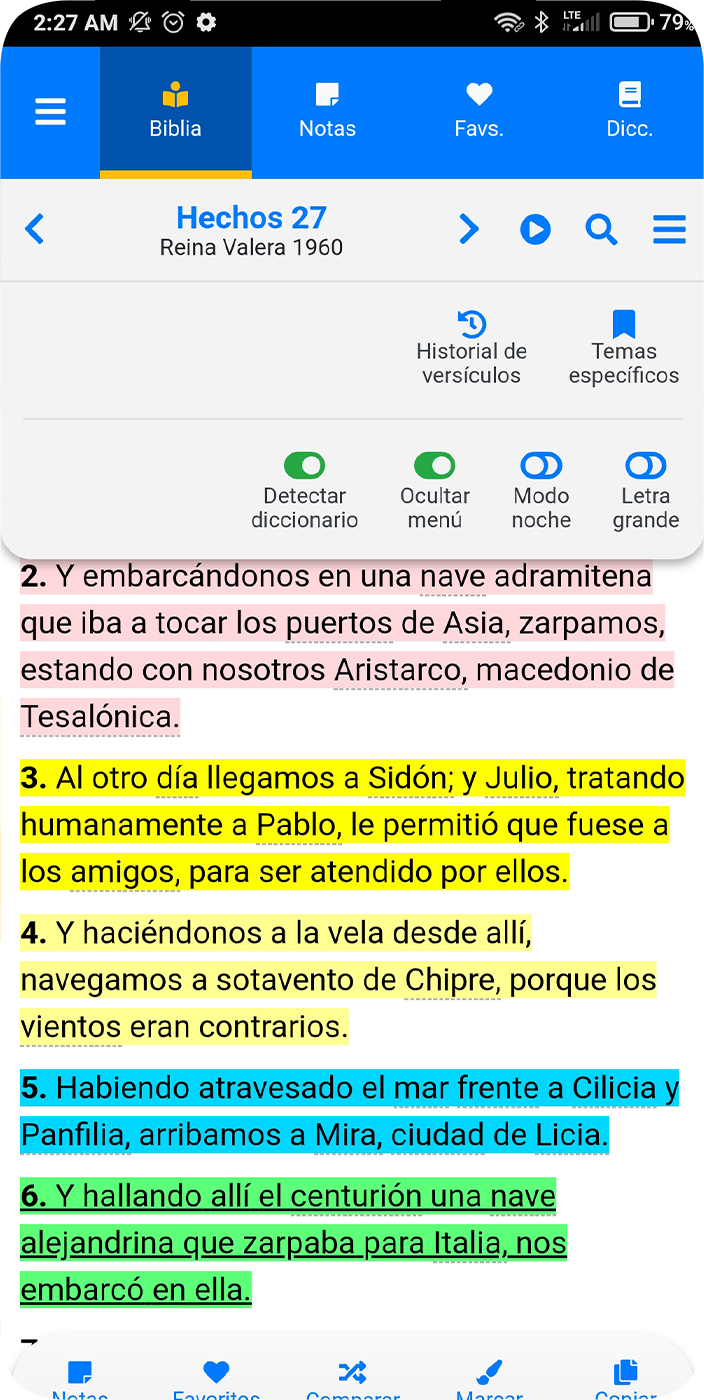Copy selected verse with Copiar
This screenshot has width=704, height=1400.
(625, 1380)
